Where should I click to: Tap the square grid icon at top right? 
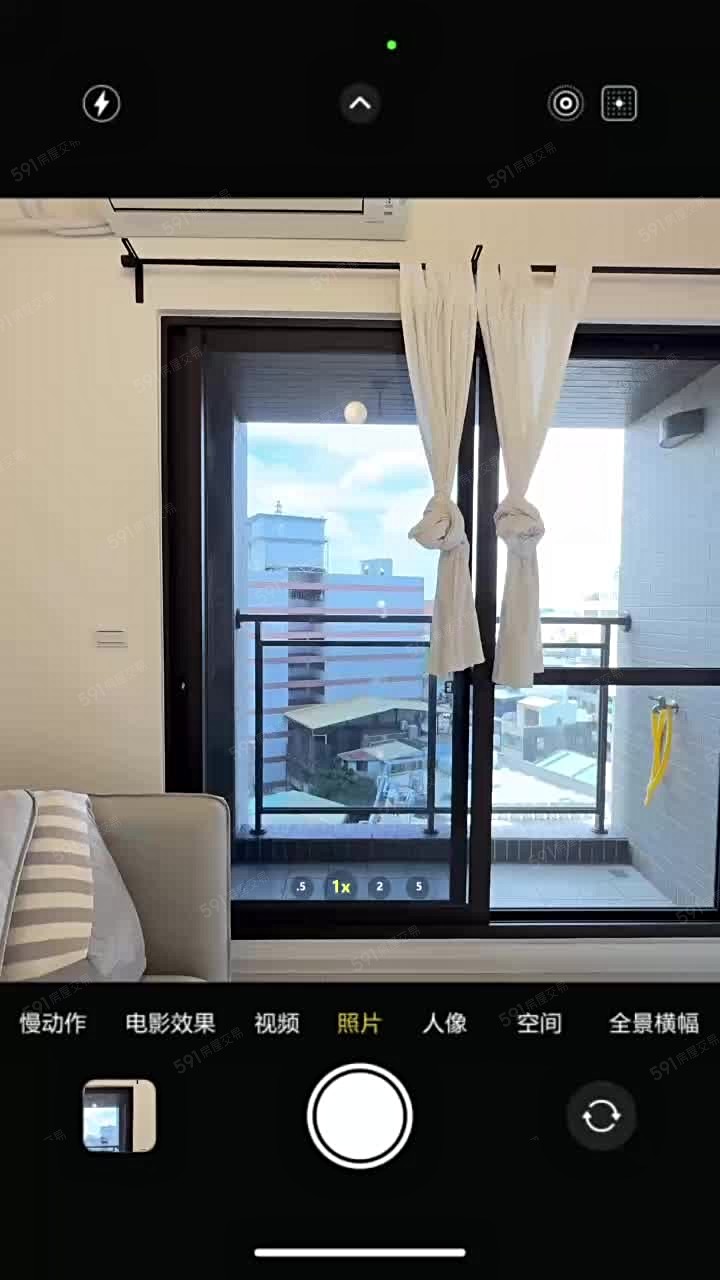[x=619, y=104]
